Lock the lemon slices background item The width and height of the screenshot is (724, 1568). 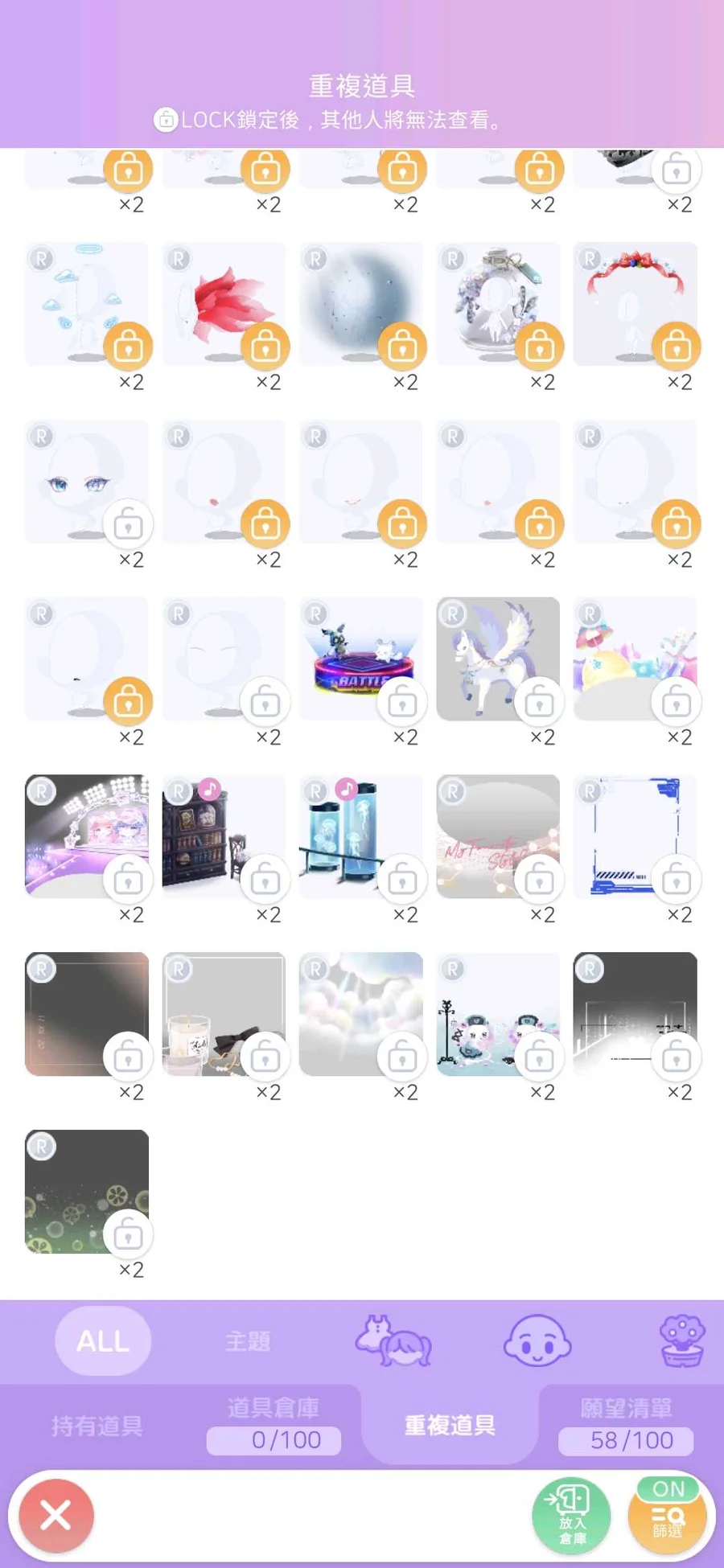click(x=129, y=1235)
